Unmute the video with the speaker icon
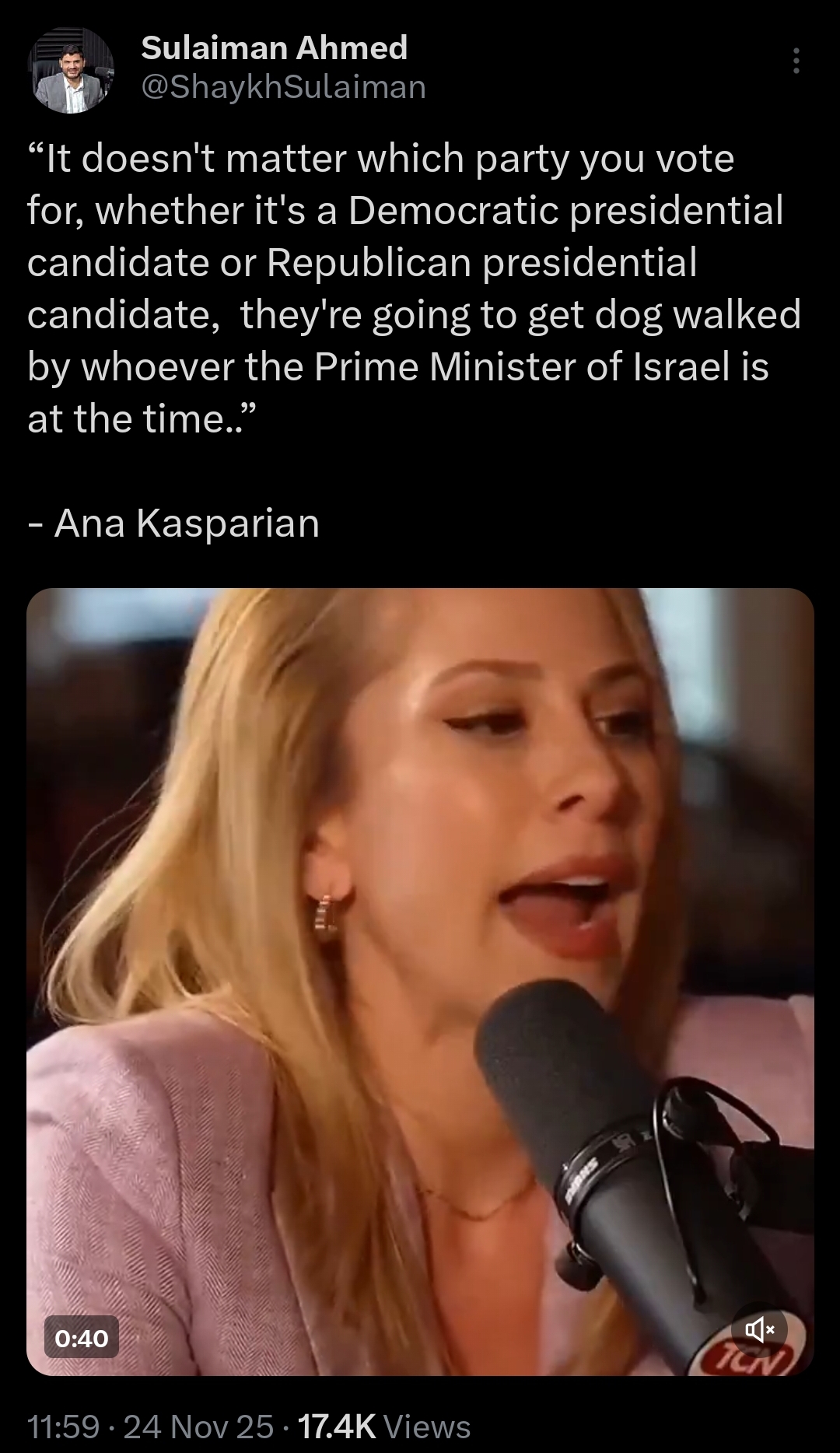 (x=758, y=1331)
